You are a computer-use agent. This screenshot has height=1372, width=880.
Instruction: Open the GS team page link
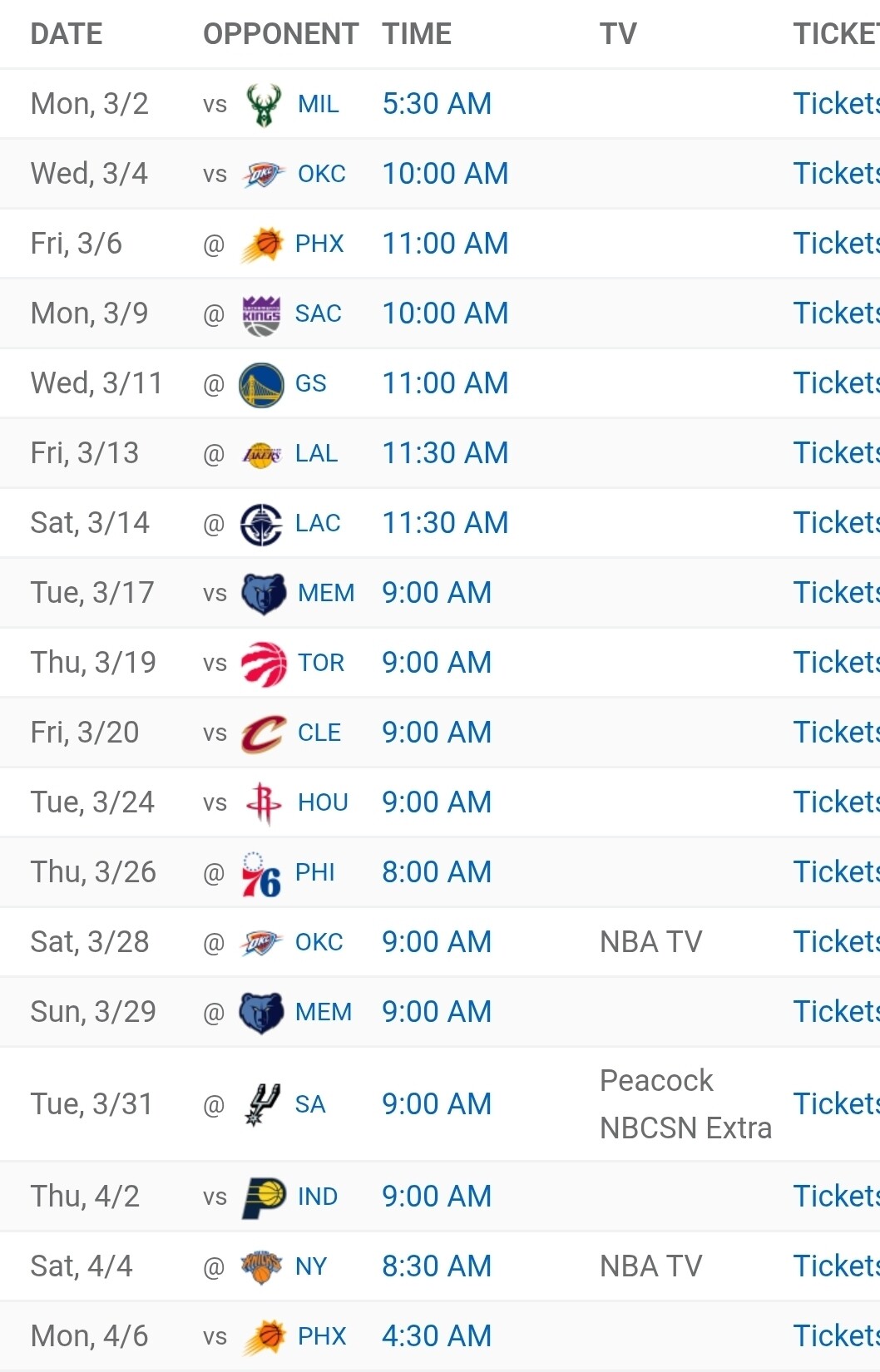click(x=310, y=383)
